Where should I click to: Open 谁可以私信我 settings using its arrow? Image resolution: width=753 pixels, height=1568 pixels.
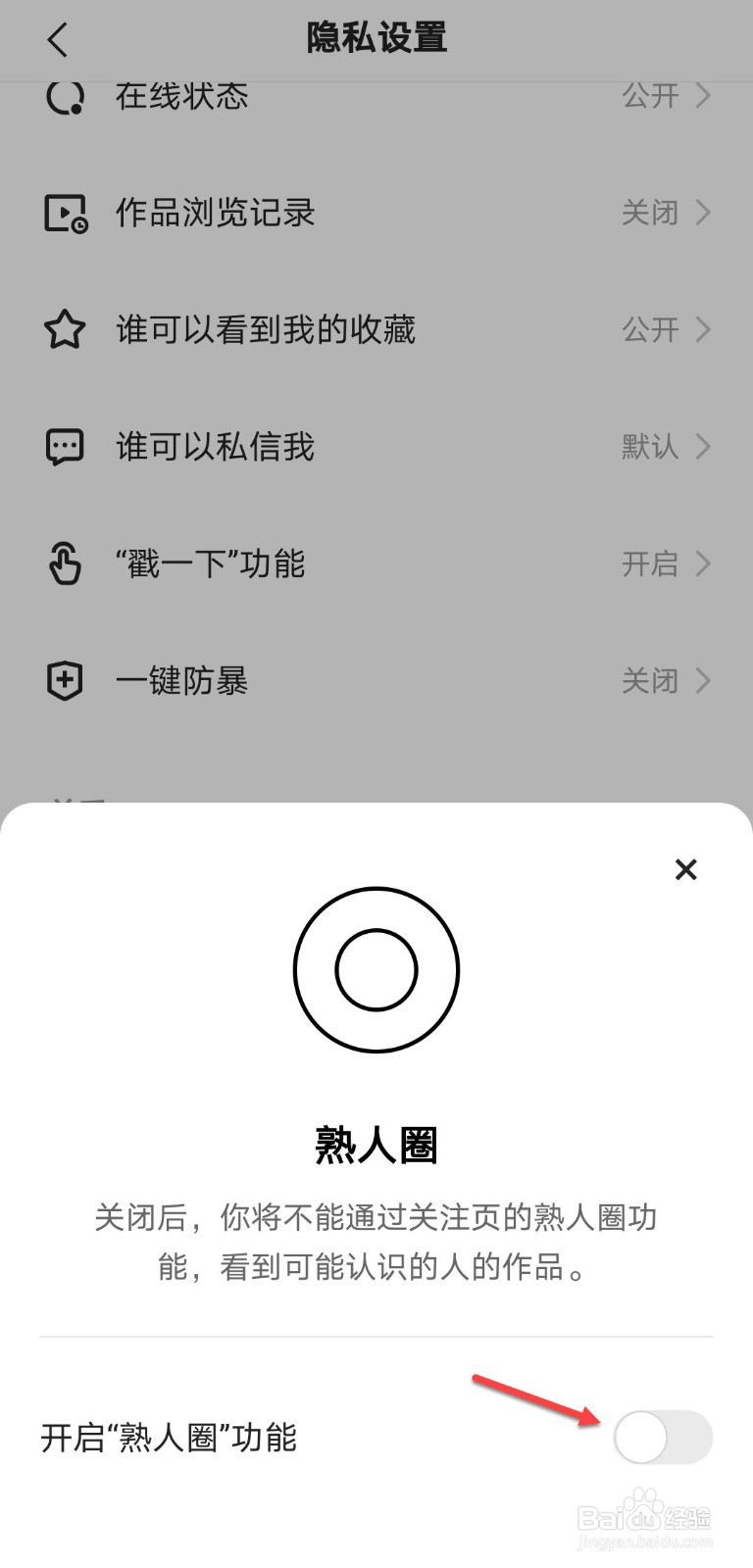[704, 446]
